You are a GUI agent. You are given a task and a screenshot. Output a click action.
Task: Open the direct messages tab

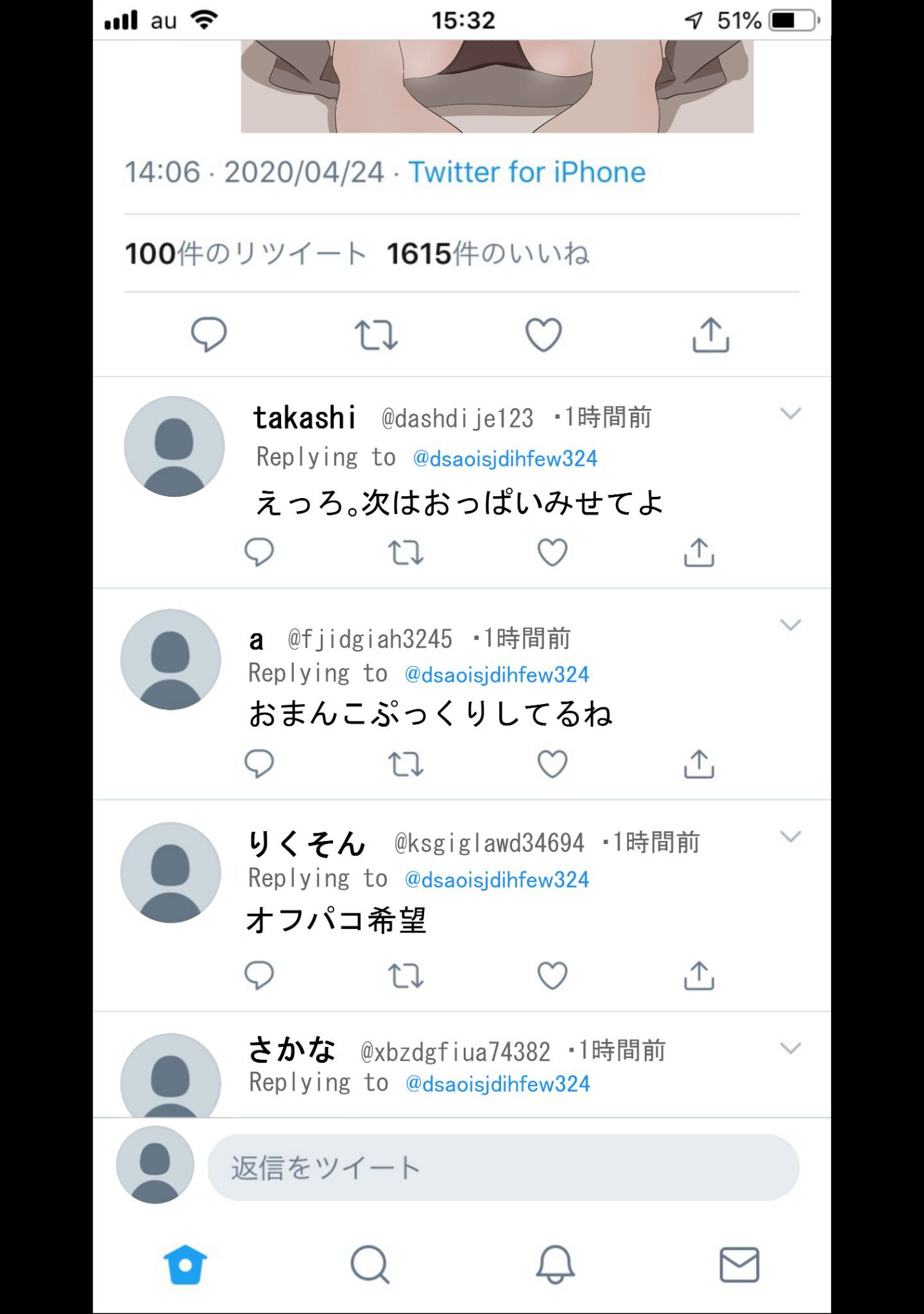pyautogui.click(x=739, y=1264)
